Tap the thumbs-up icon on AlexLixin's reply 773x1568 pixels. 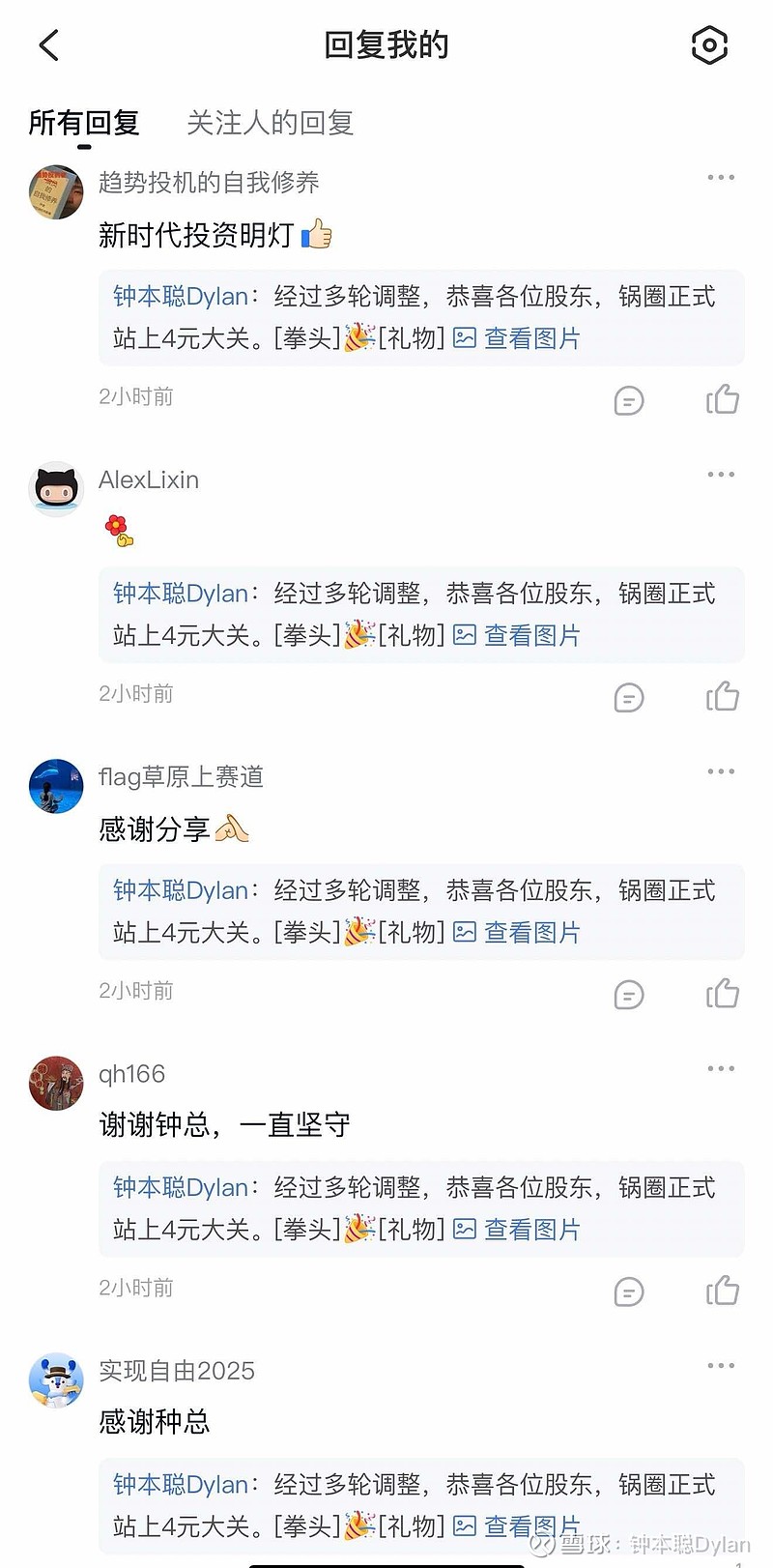722,696
